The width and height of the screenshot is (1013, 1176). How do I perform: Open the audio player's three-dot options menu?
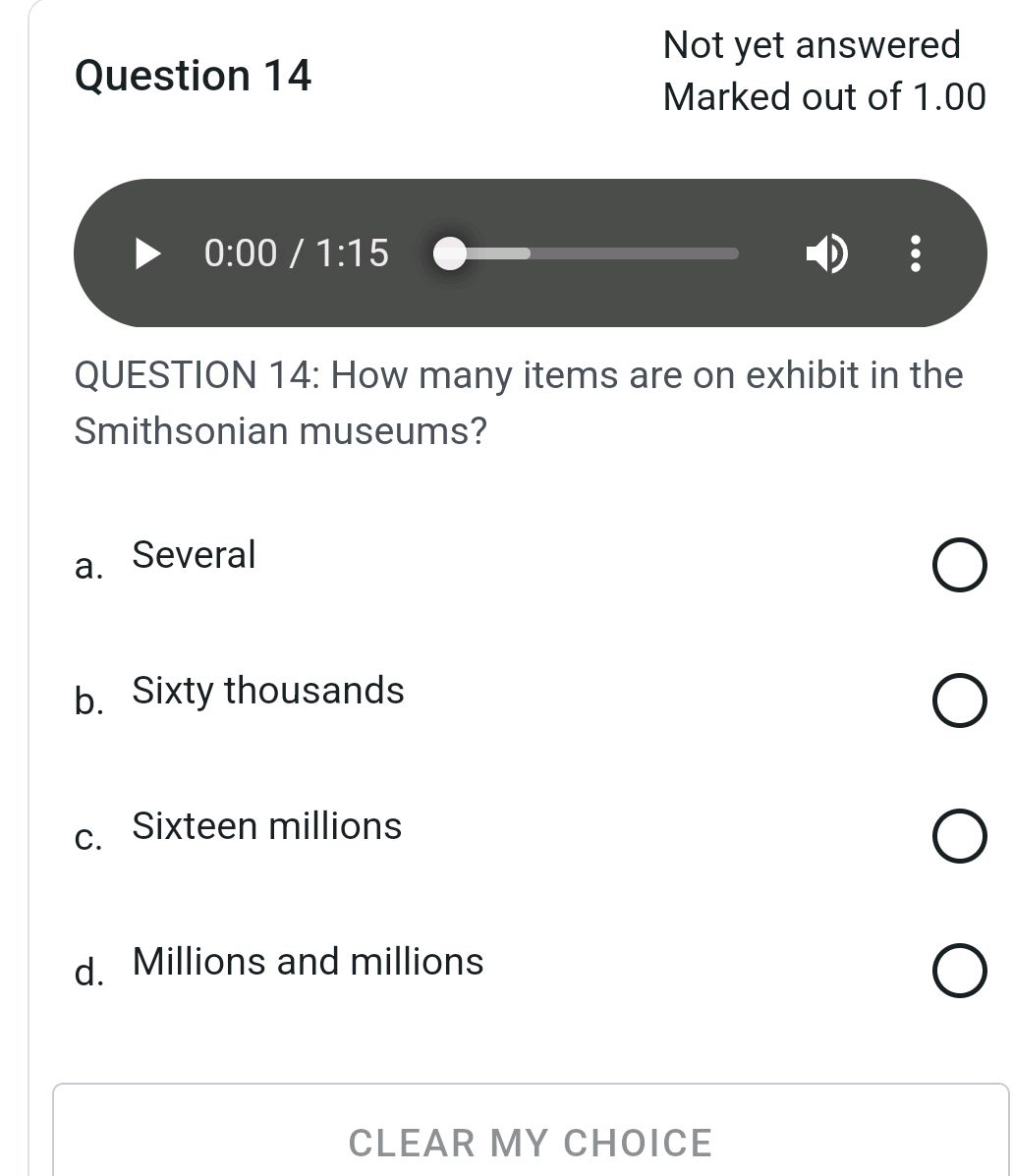coord(914,253)
